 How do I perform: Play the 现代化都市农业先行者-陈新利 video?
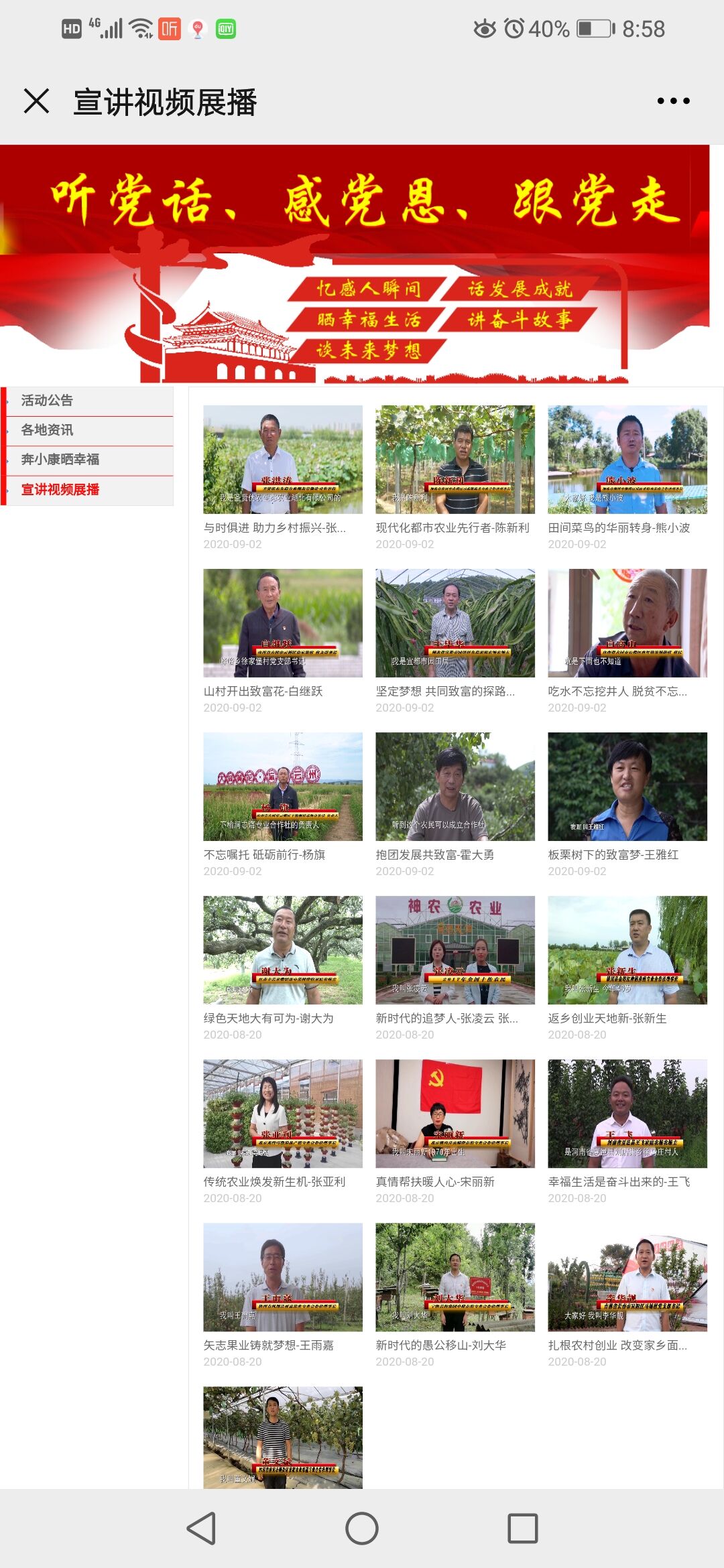tap(455, 460)
